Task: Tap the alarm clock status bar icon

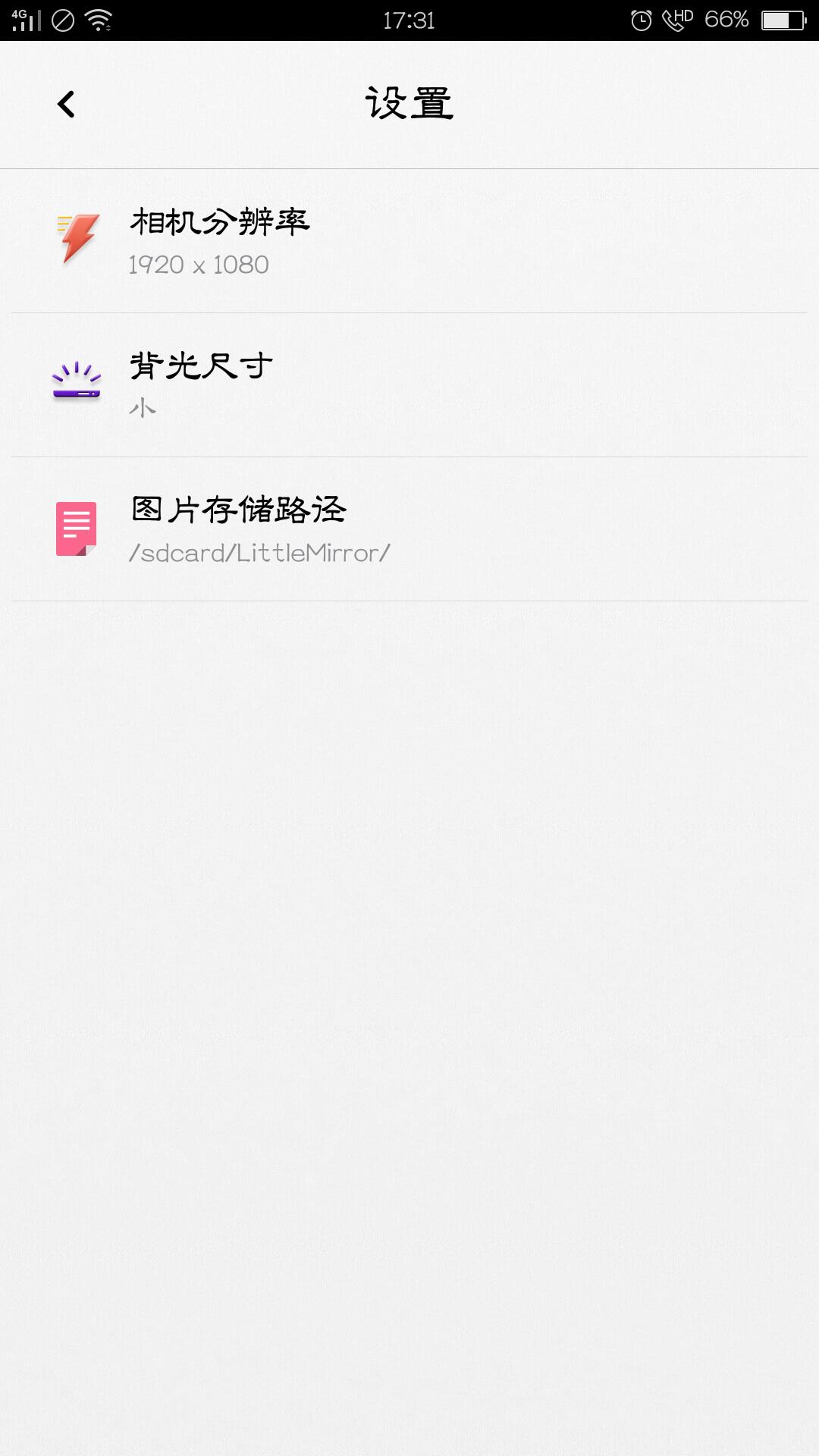Action: 641,20
